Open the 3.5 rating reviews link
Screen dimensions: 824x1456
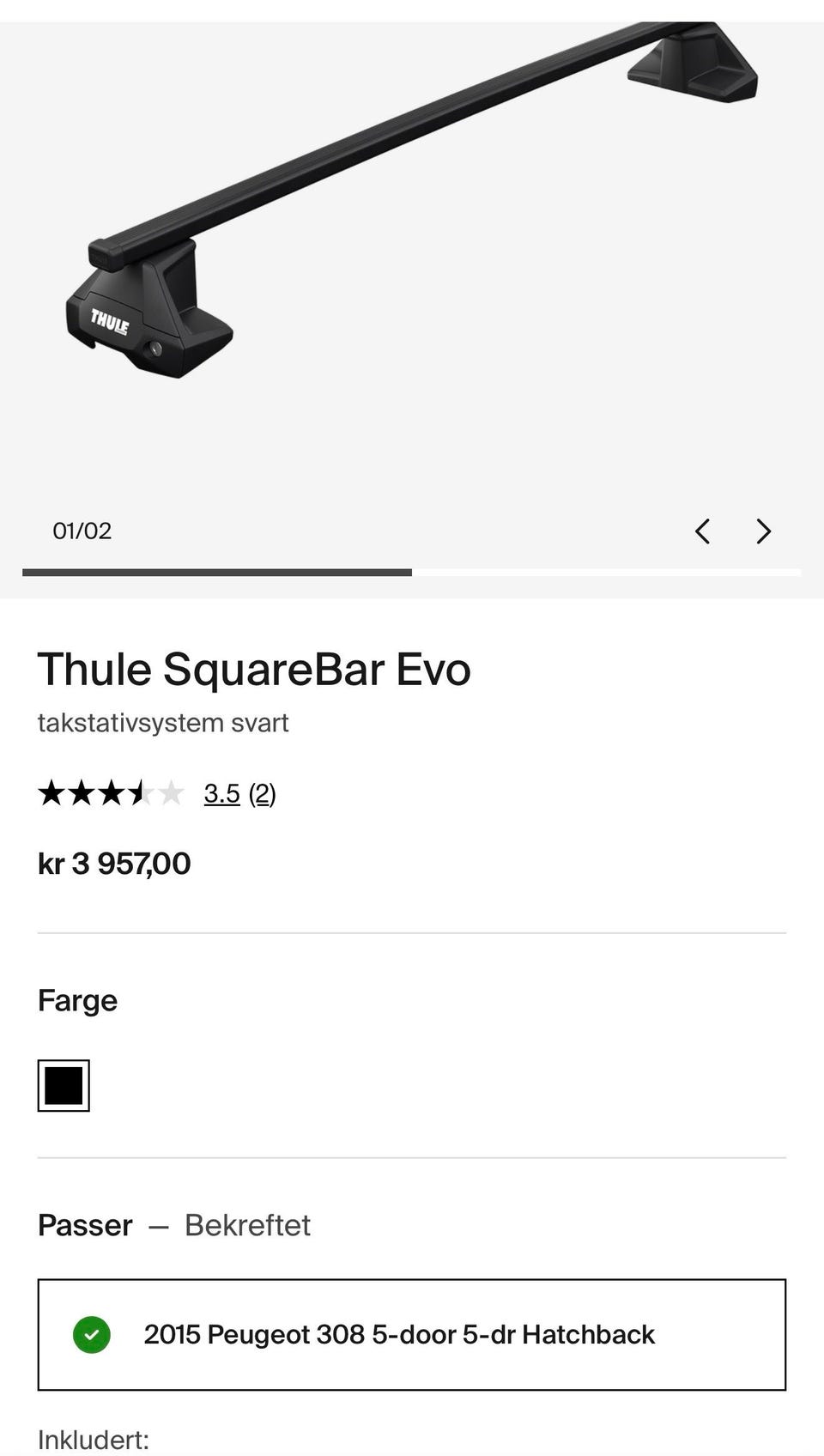point(221,793)
